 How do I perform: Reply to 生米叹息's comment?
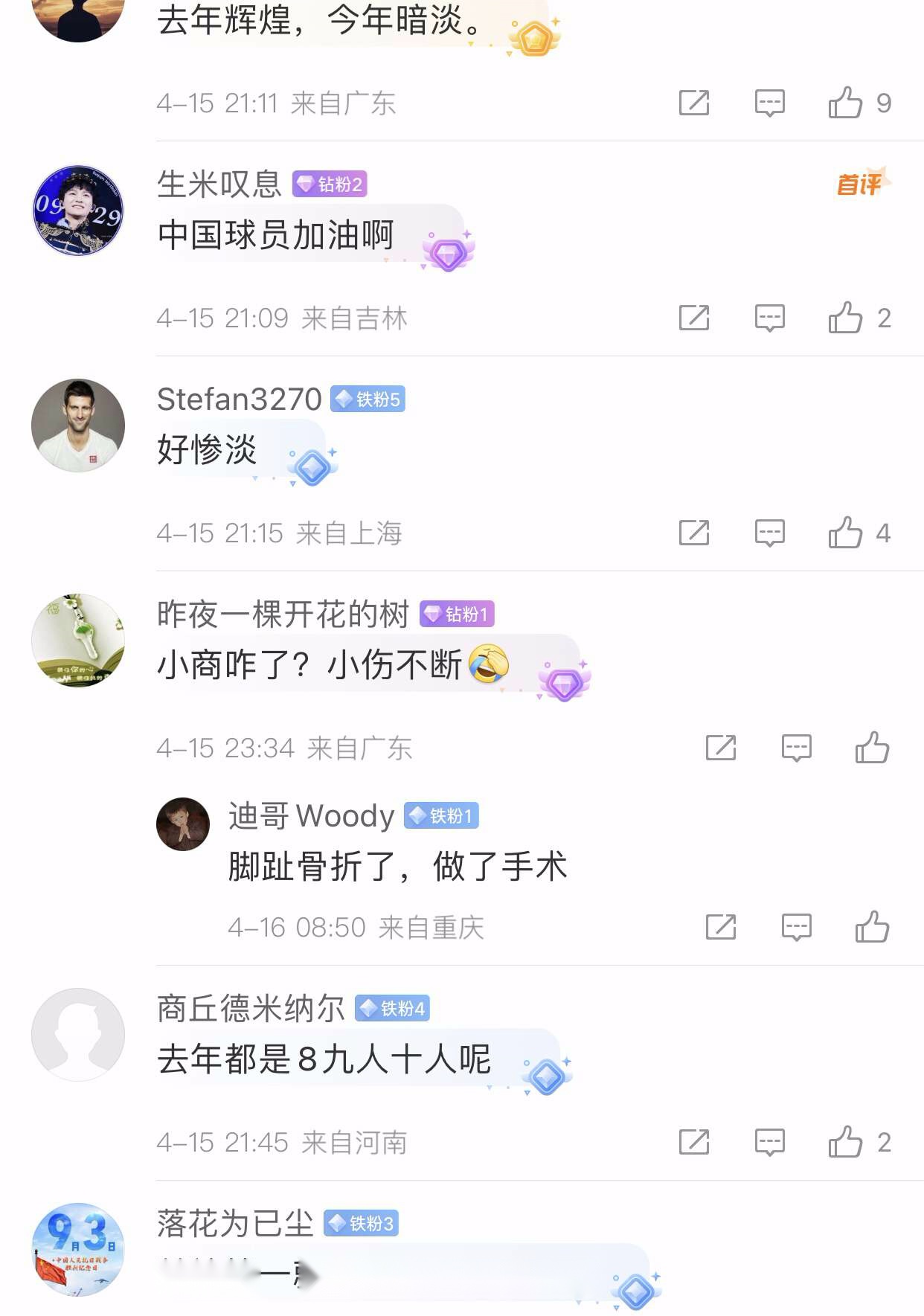(x=769, y=318)
